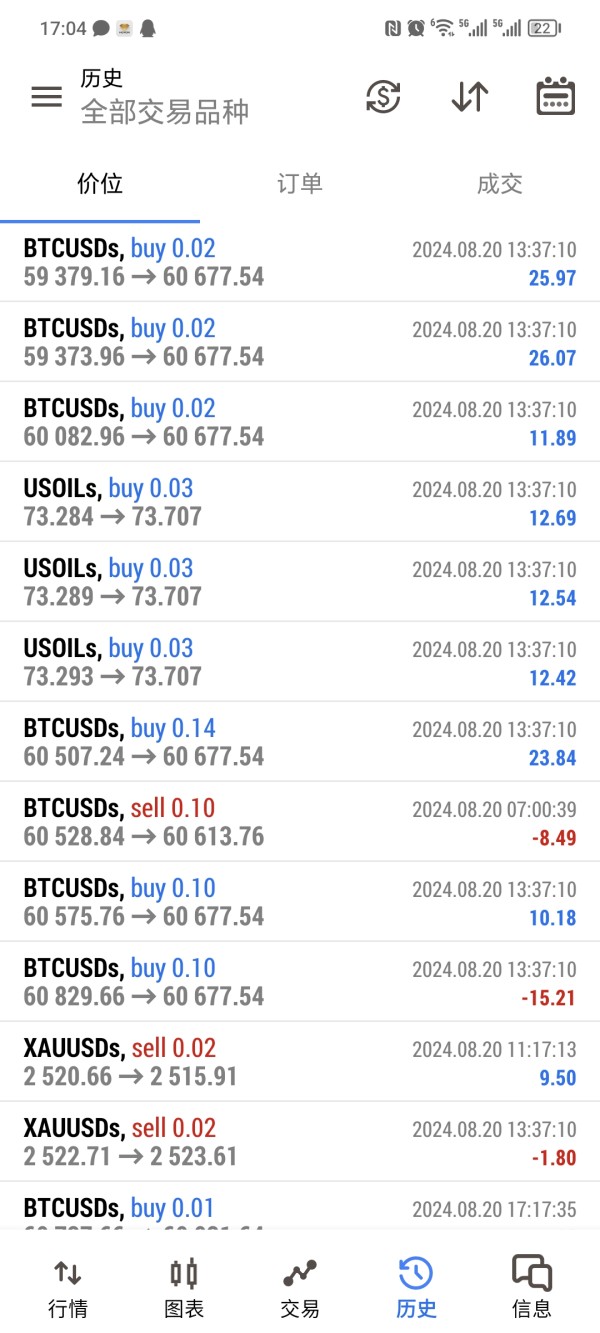Image resolution: width=600 pixels, height=1333 pixels.
Task: Open the USOILs trade with 12.42 profit
Action: 300,663
